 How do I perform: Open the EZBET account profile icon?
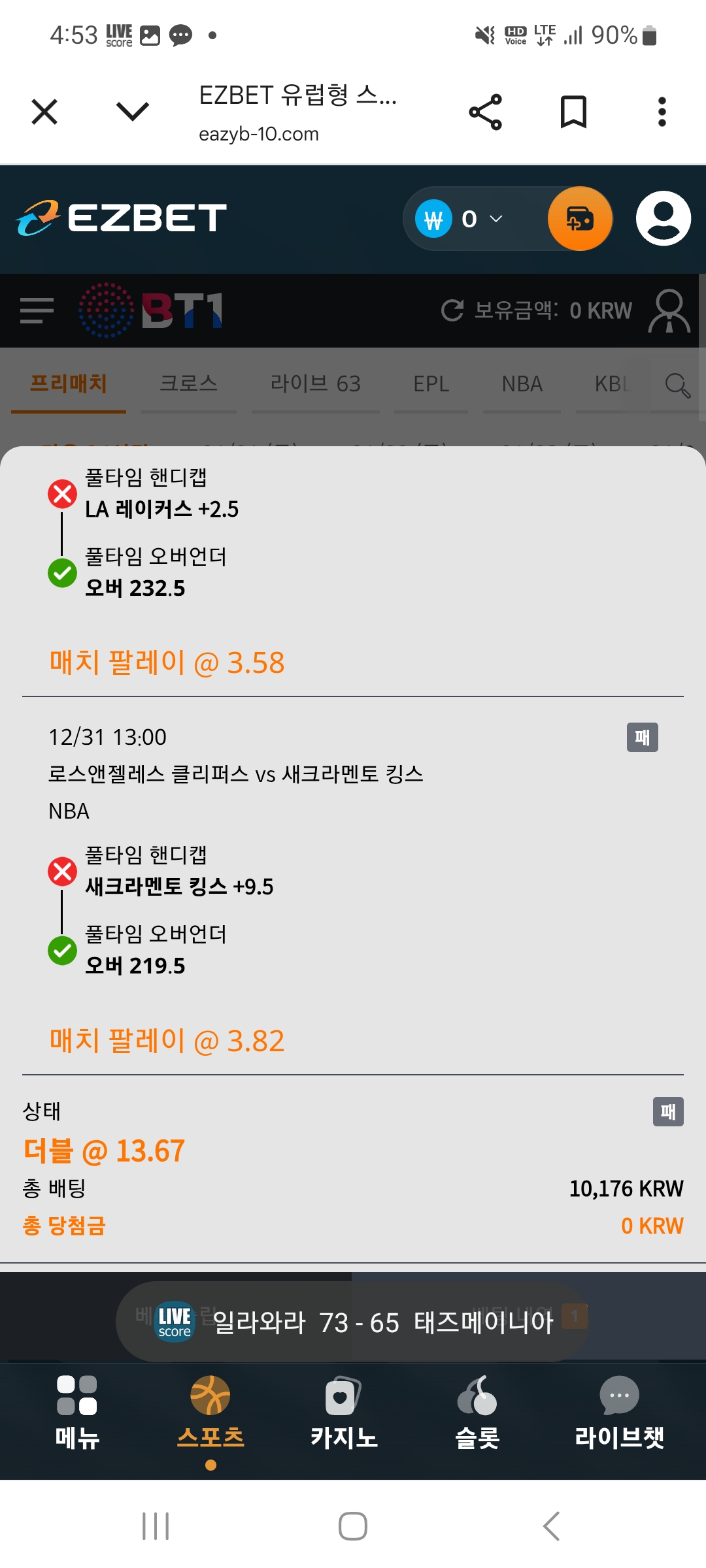point(664,219)
